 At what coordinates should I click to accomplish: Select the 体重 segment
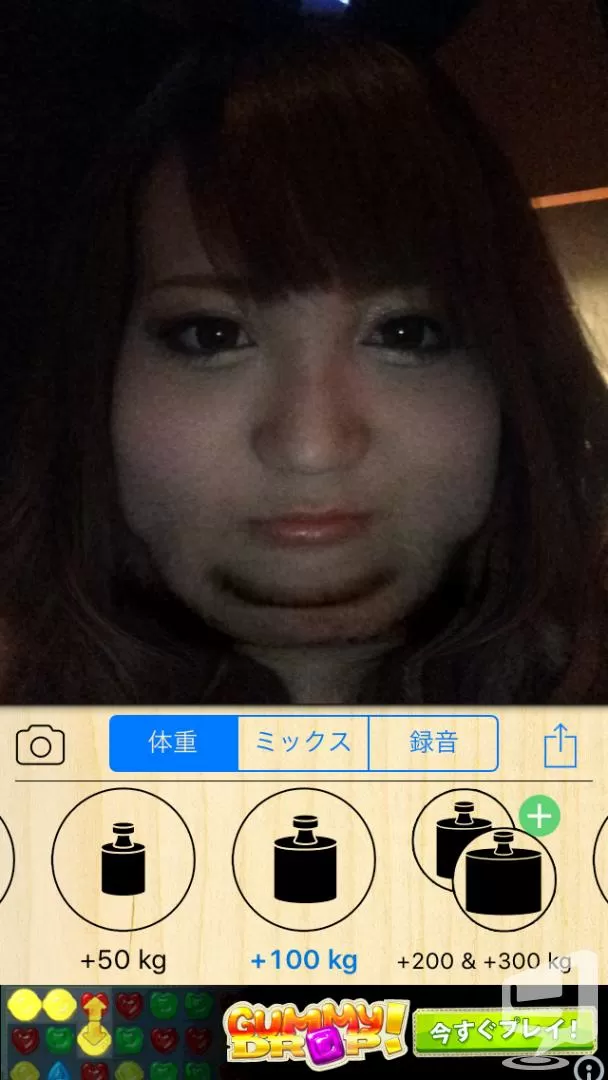tap(174, 742)
